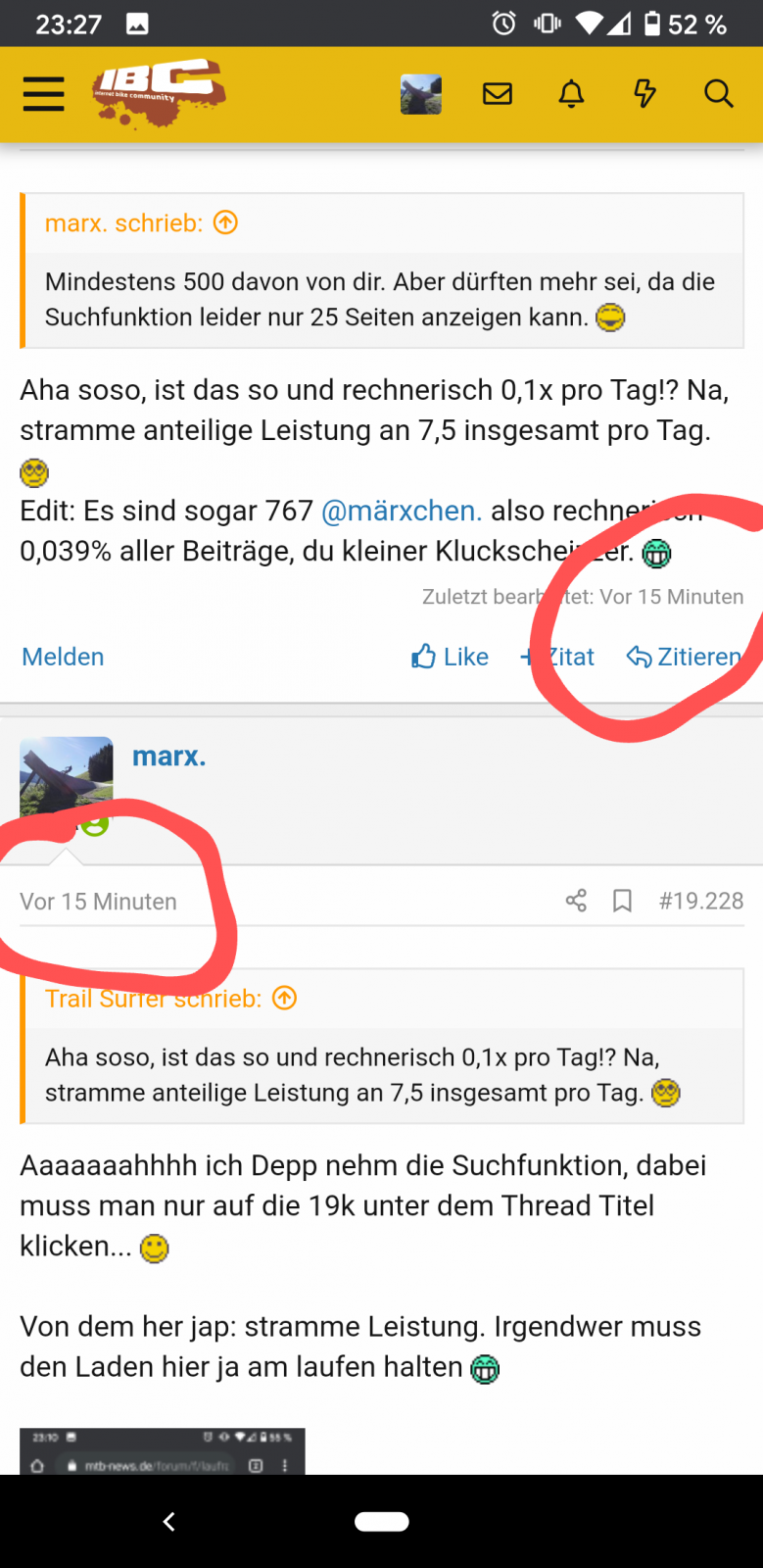Open the private messages envelope
Viewport: 763px width, 1568px height.
[498, 94]
